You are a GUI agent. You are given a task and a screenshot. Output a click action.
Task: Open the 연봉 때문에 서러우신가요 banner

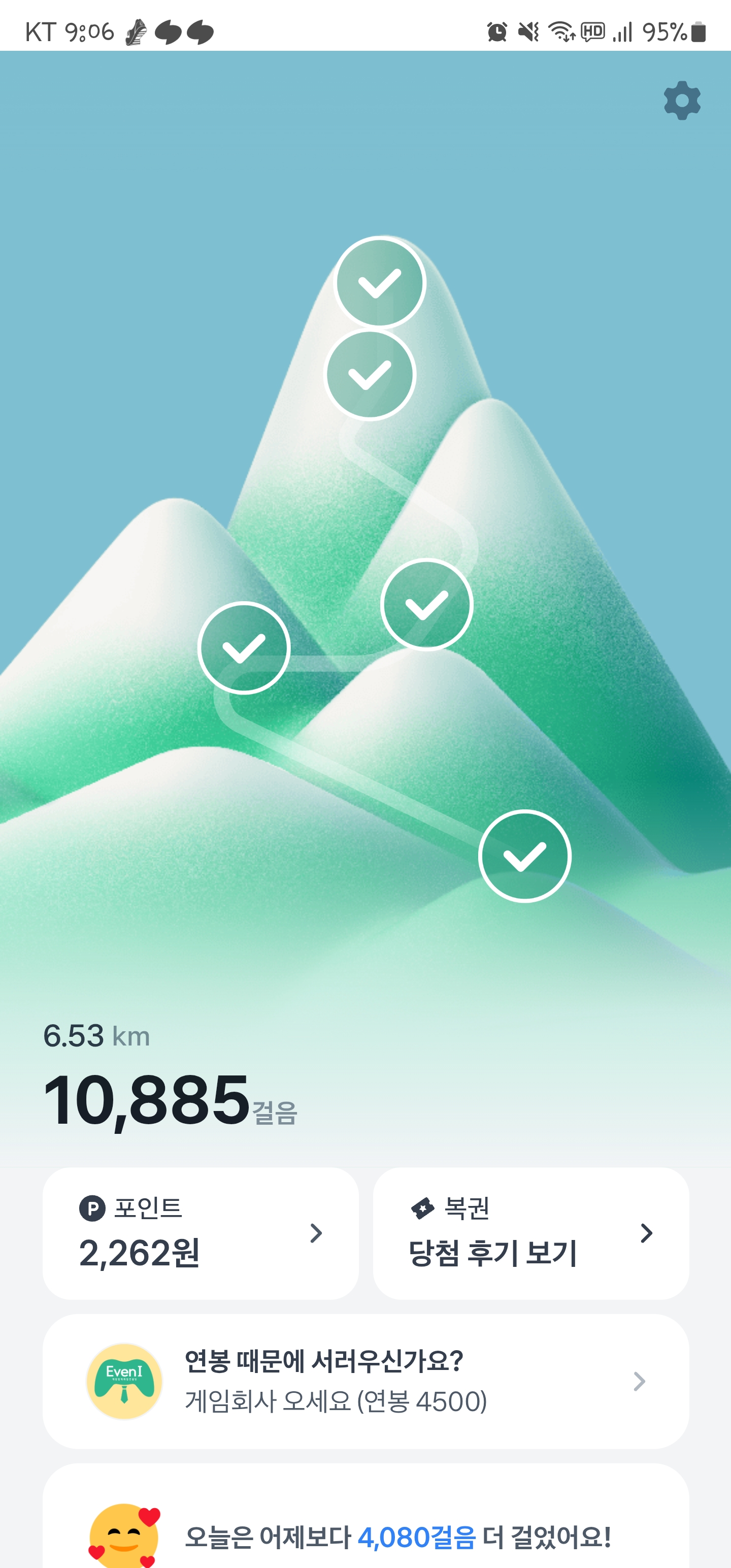point(365,1381)
